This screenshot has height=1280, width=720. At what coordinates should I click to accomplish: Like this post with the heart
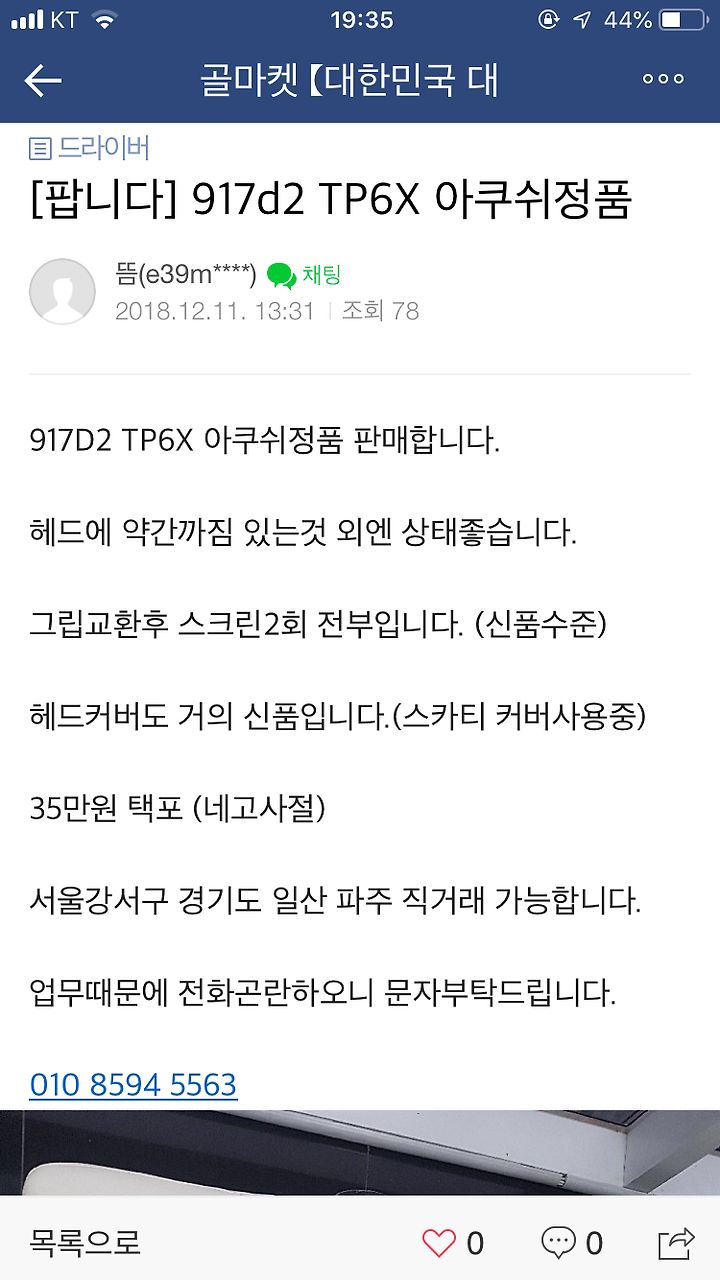pos(439,1243)
